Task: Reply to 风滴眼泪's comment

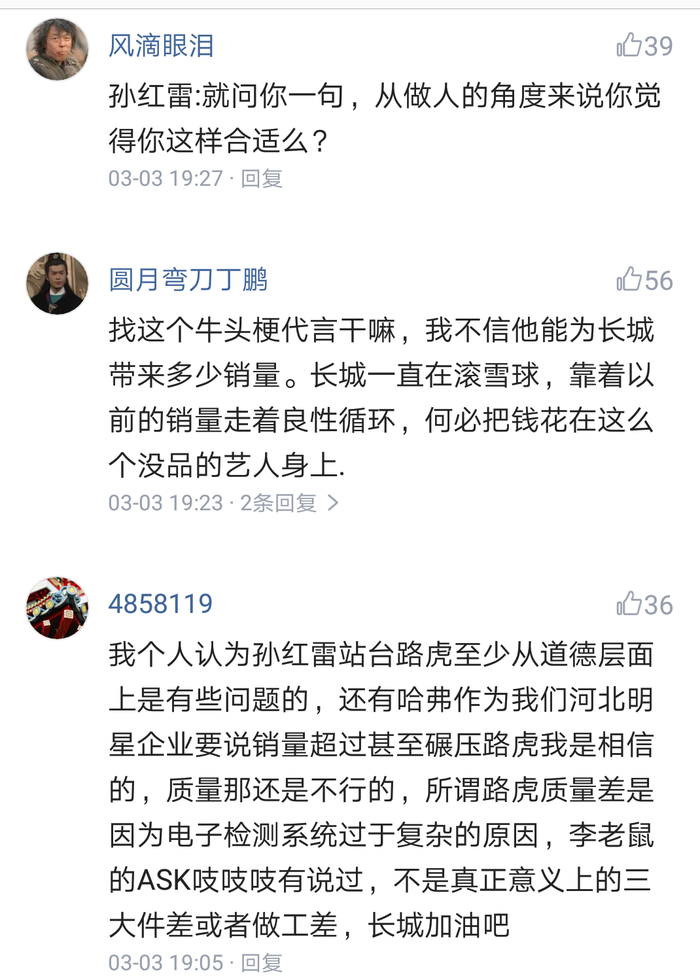Action: (x=262, y=179)
